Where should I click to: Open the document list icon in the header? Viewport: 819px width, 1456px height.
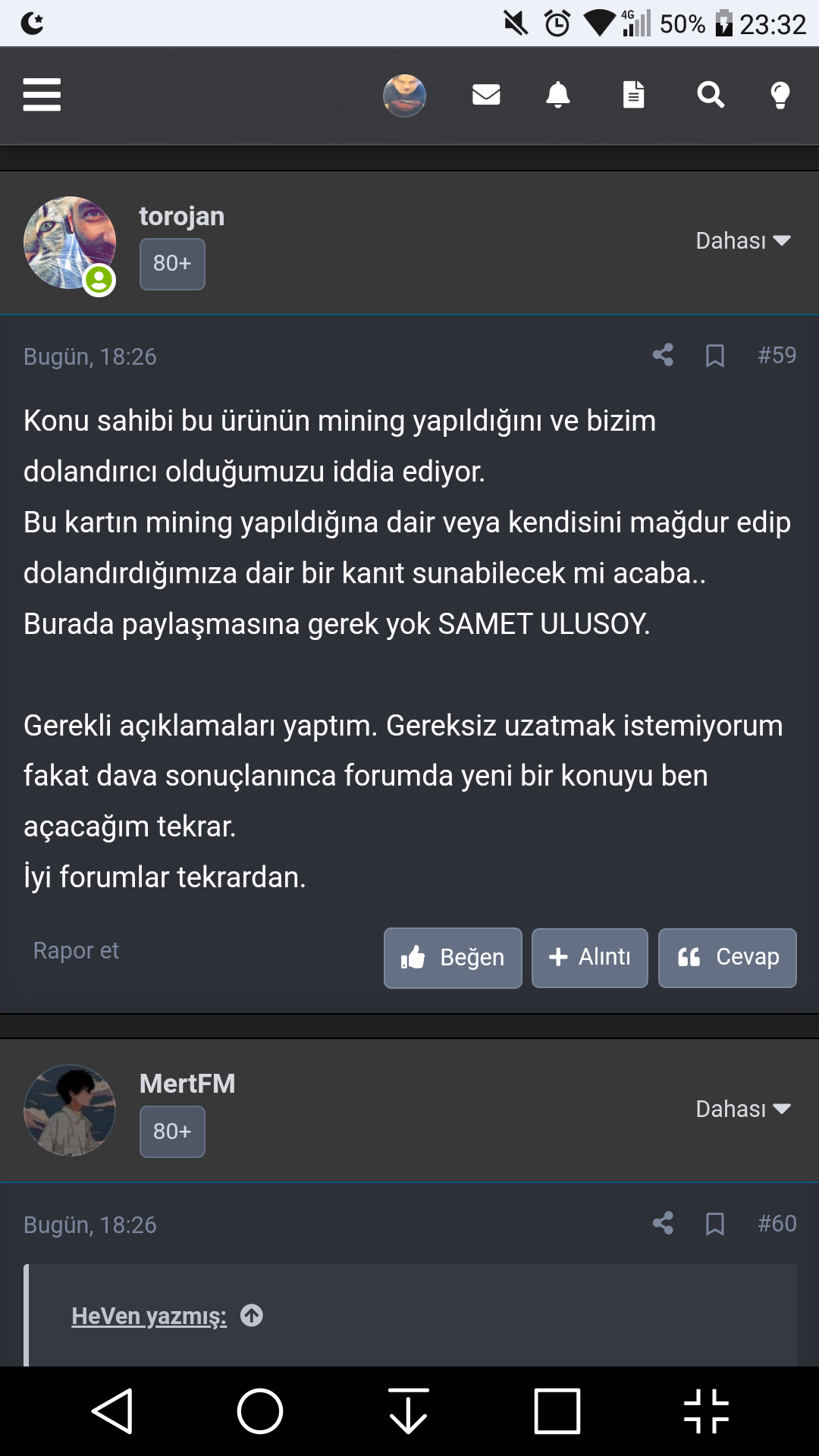(x=633, y=95)
